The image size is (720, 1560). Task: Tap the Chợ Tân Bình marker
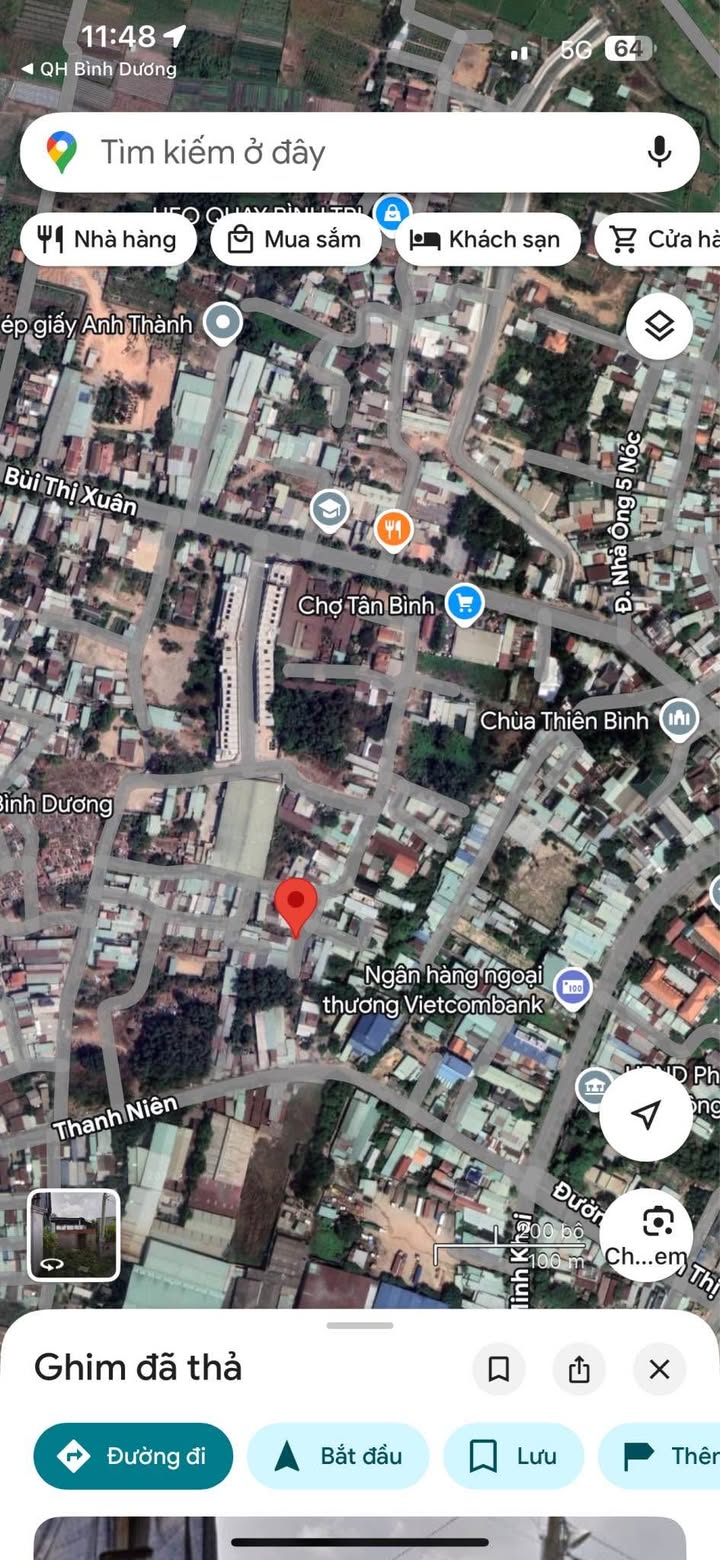(464, 604)
